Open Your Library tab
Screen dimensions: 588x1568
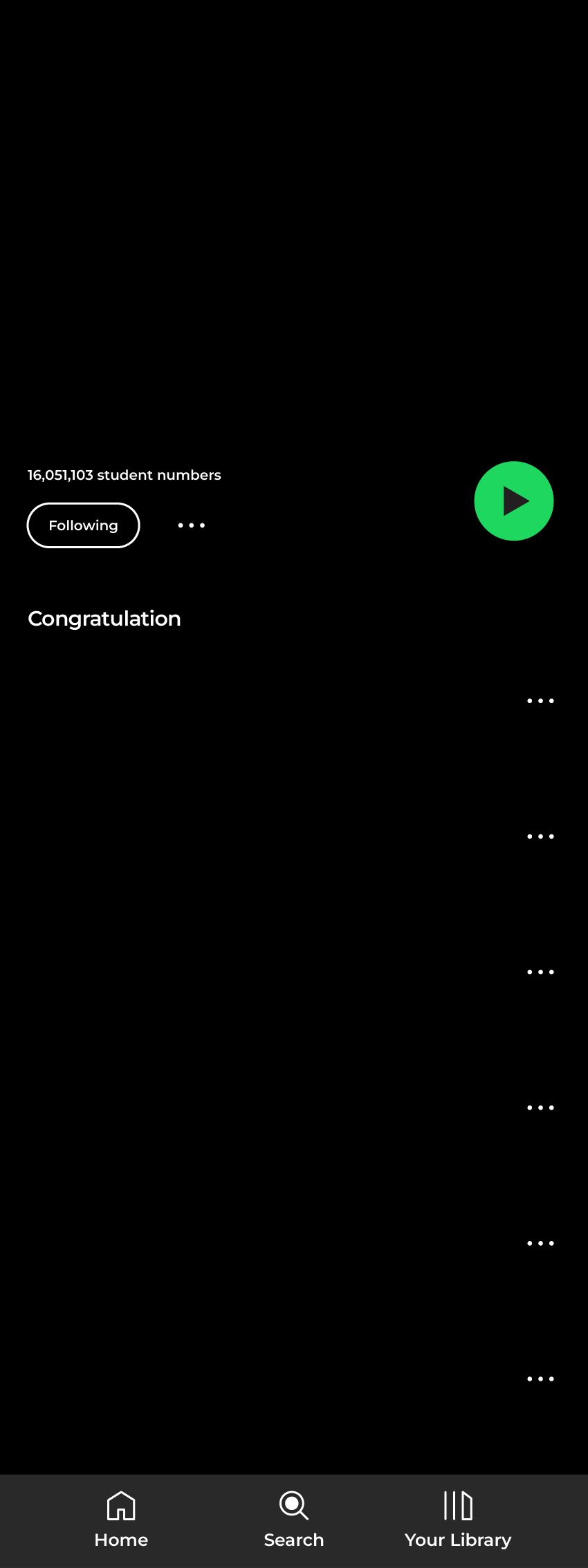point(458,1520)
